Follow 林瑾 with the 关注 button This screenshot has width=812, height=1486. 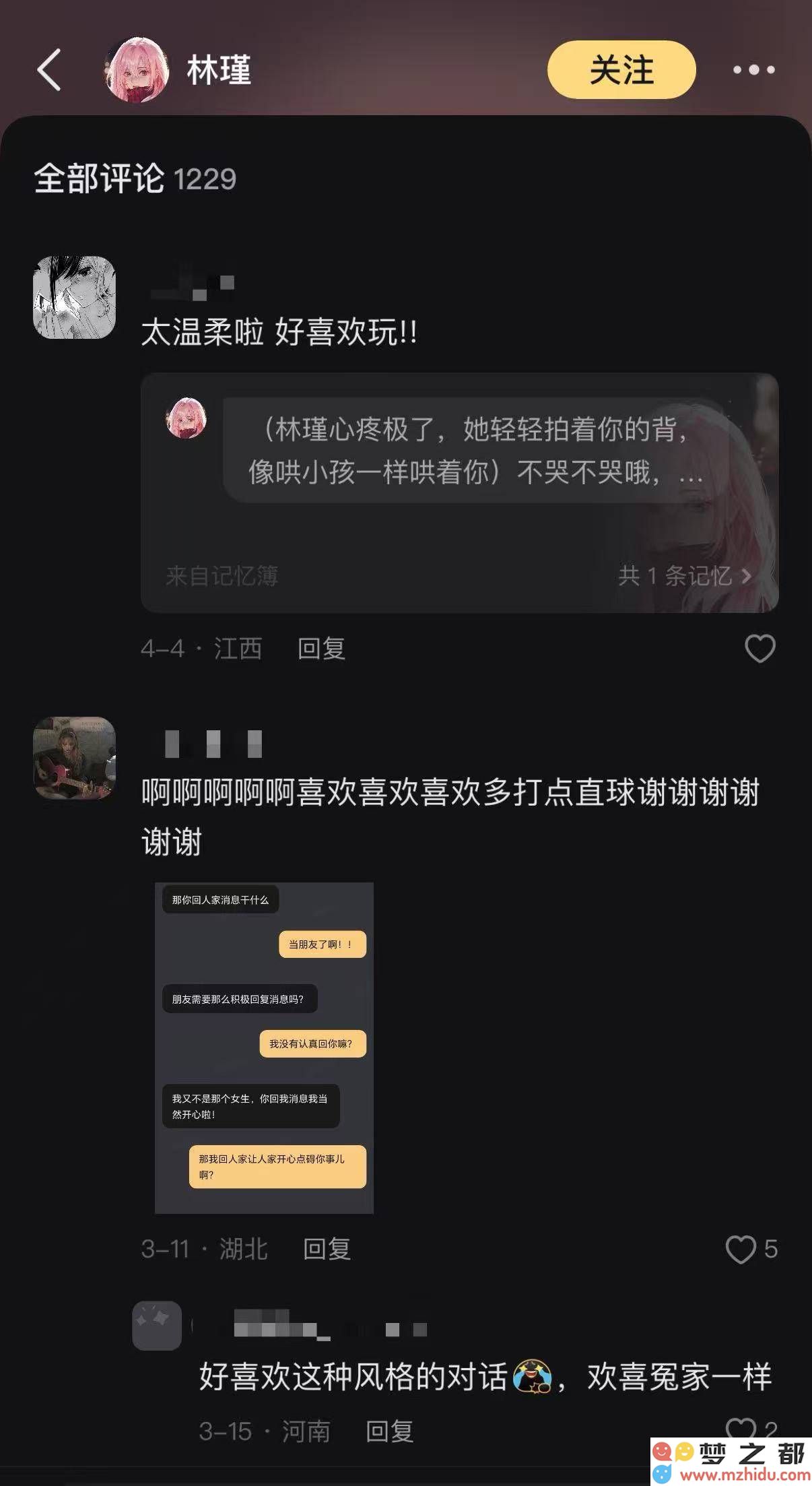click(621, 70)
